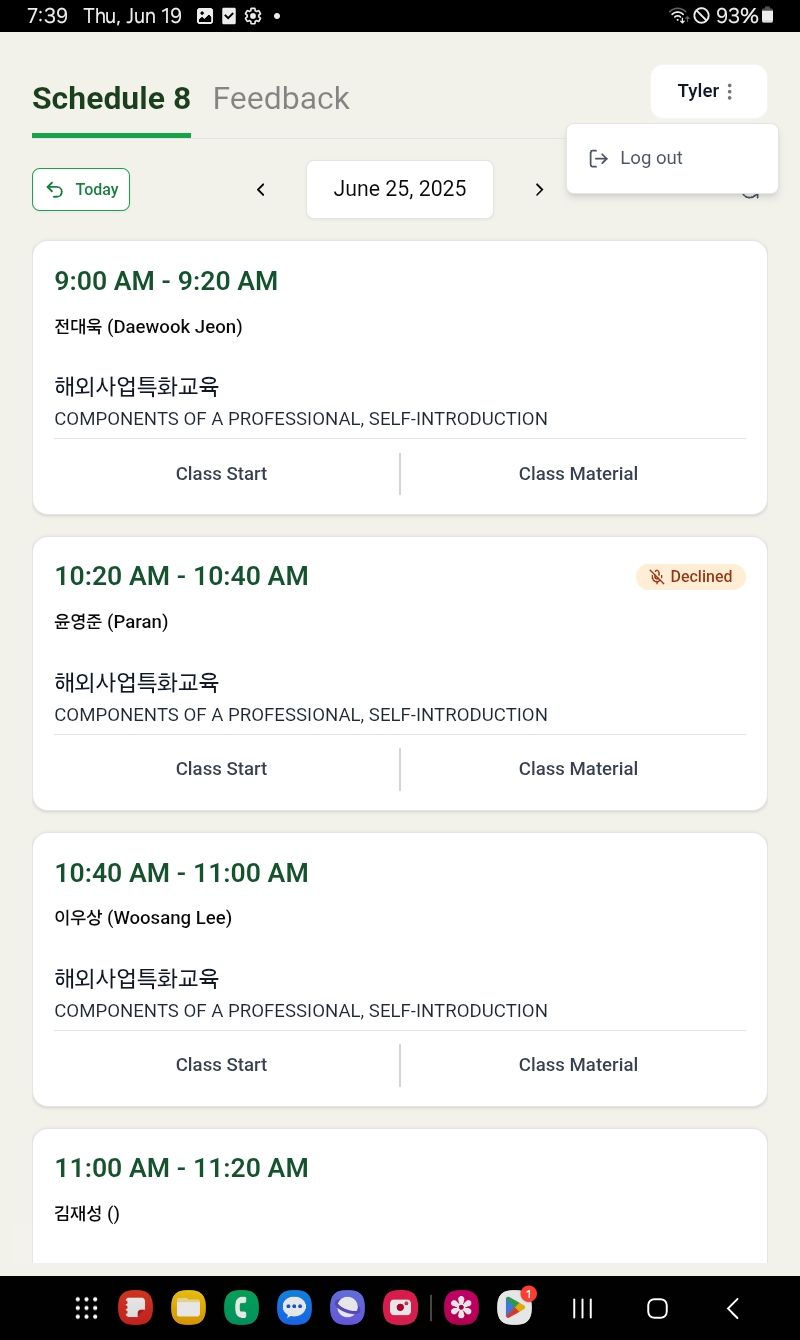Go to the next day
The image size is (800, 1340).
539,189
